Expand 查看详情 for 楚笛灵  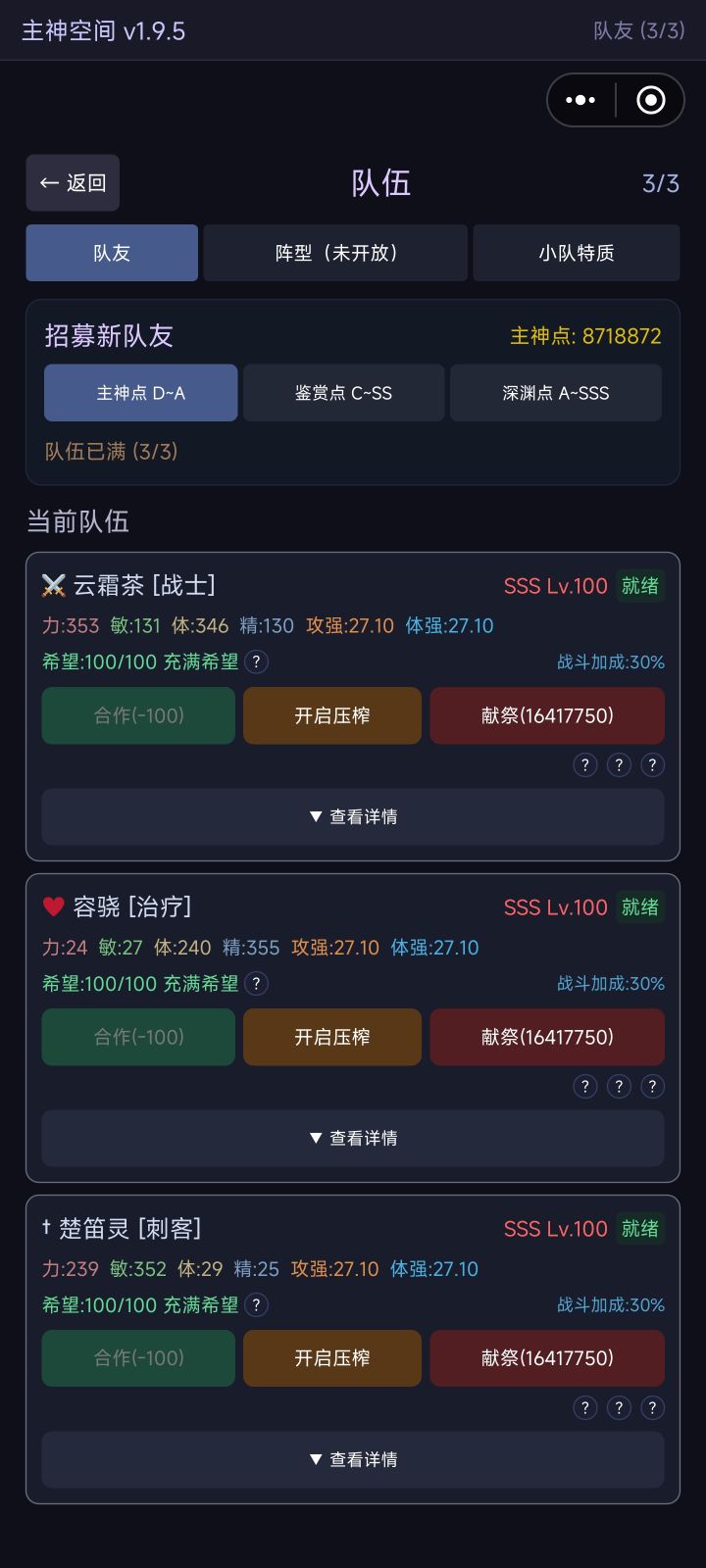tap(352, 1459)
